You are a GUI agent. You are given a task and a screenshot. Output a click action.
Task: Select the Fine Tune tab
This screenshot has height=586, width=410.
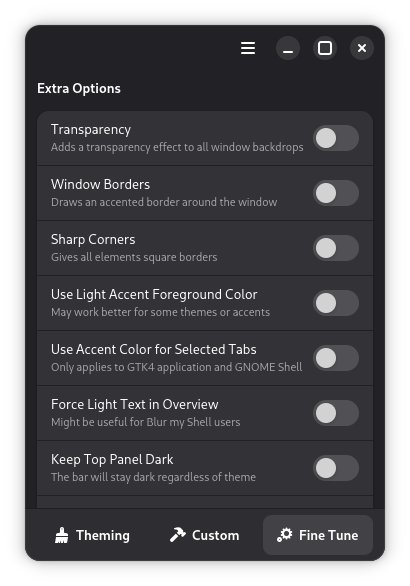pos(318,535)
